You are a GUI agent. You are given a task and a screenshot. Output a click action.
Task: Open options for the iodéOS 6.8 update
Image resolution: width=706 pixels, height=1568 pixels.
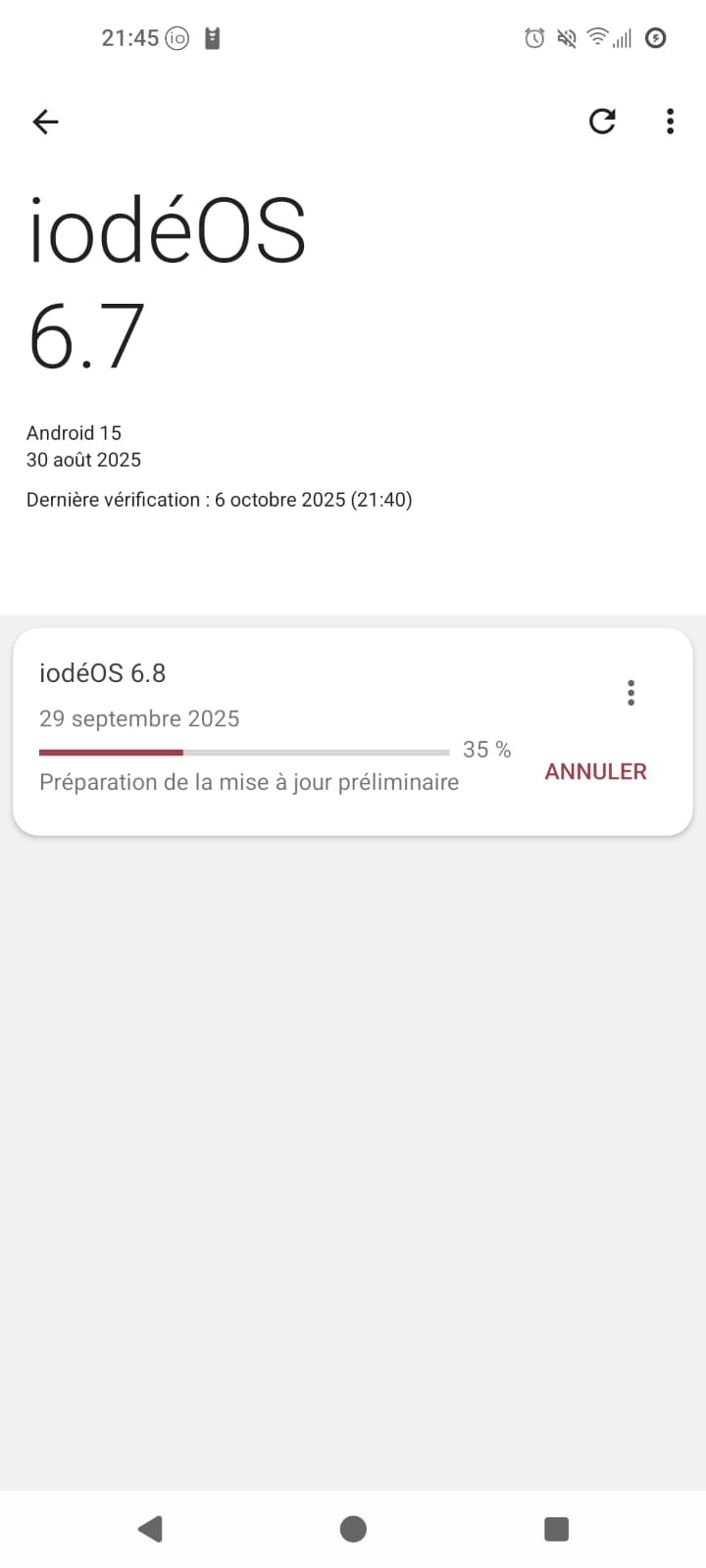630,693
